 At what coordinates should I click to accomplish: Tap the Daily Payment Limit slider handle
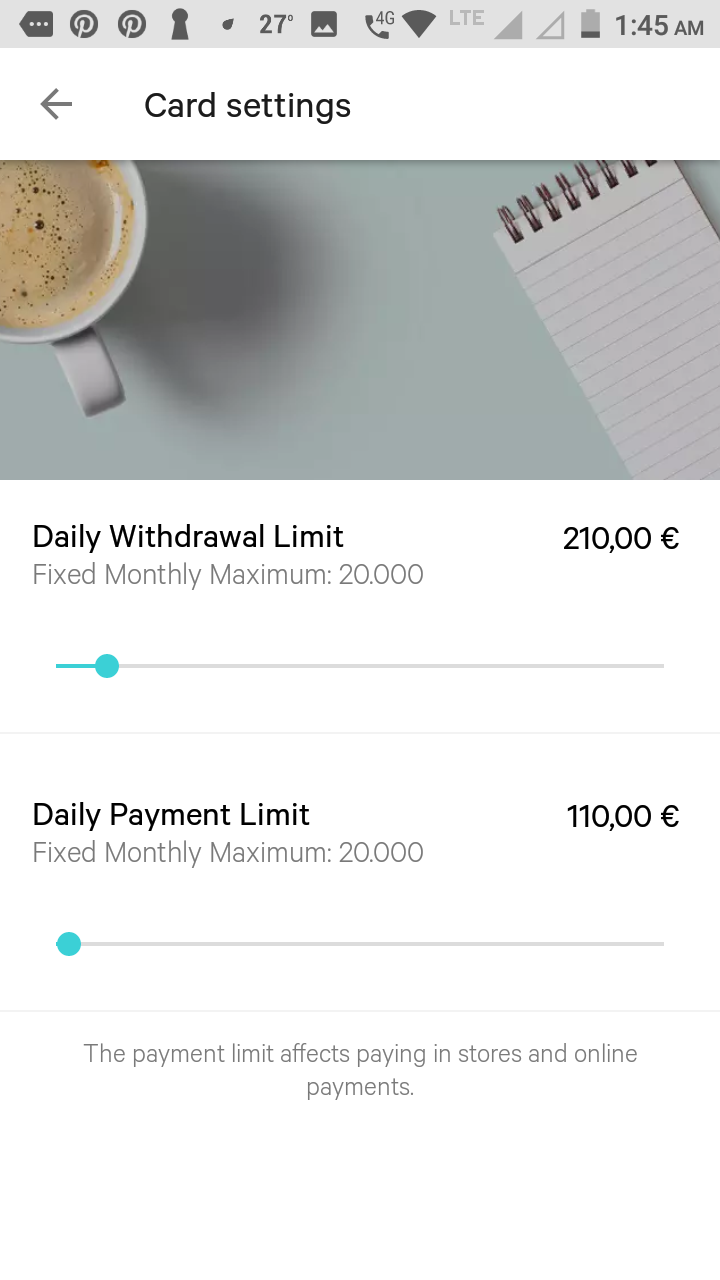[69, 944]
